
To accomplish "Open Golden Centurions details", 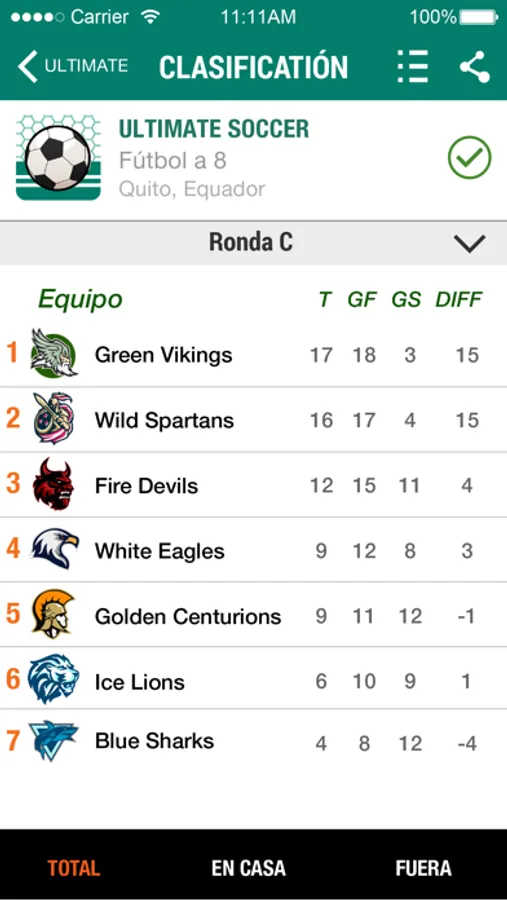I will coord(253,615).
